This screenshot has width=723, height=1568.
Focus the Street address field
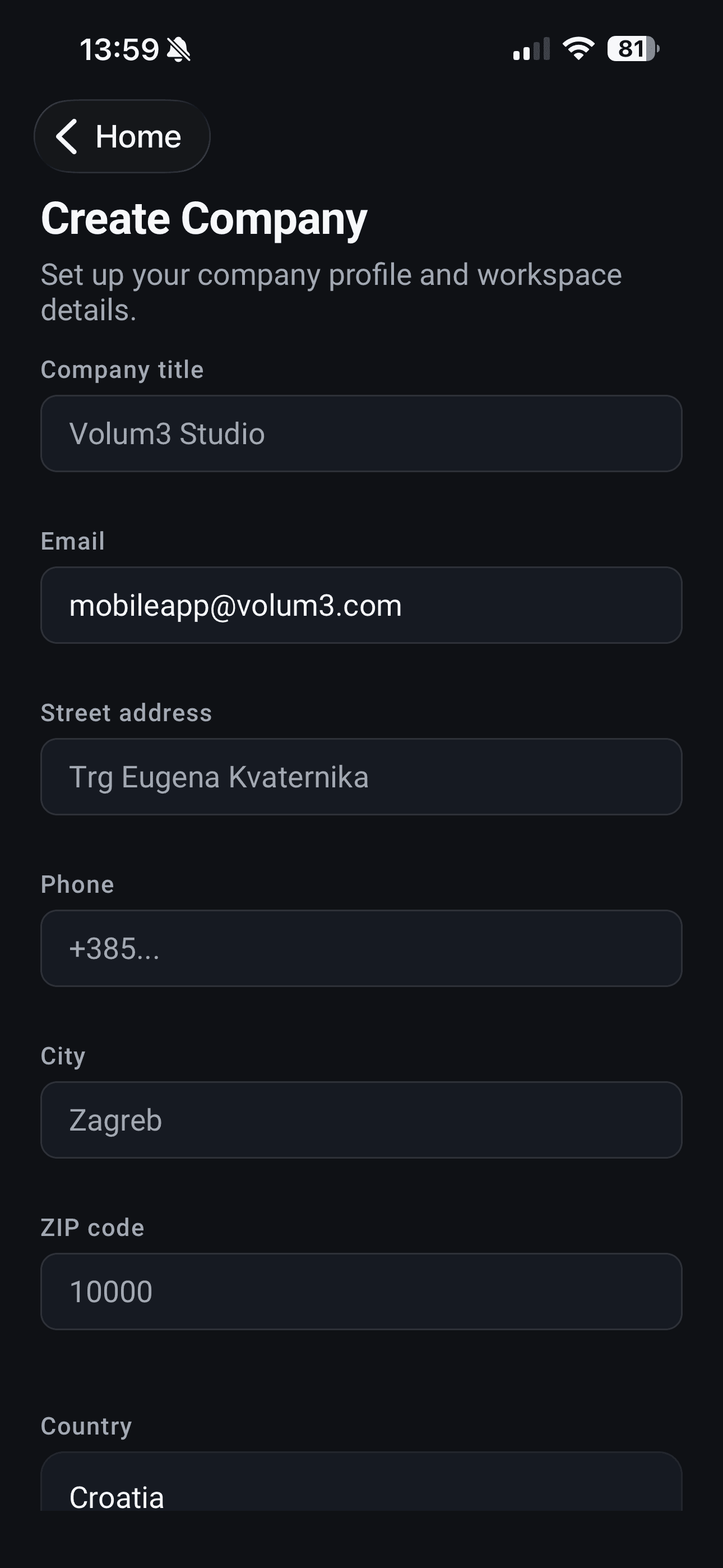361,777
